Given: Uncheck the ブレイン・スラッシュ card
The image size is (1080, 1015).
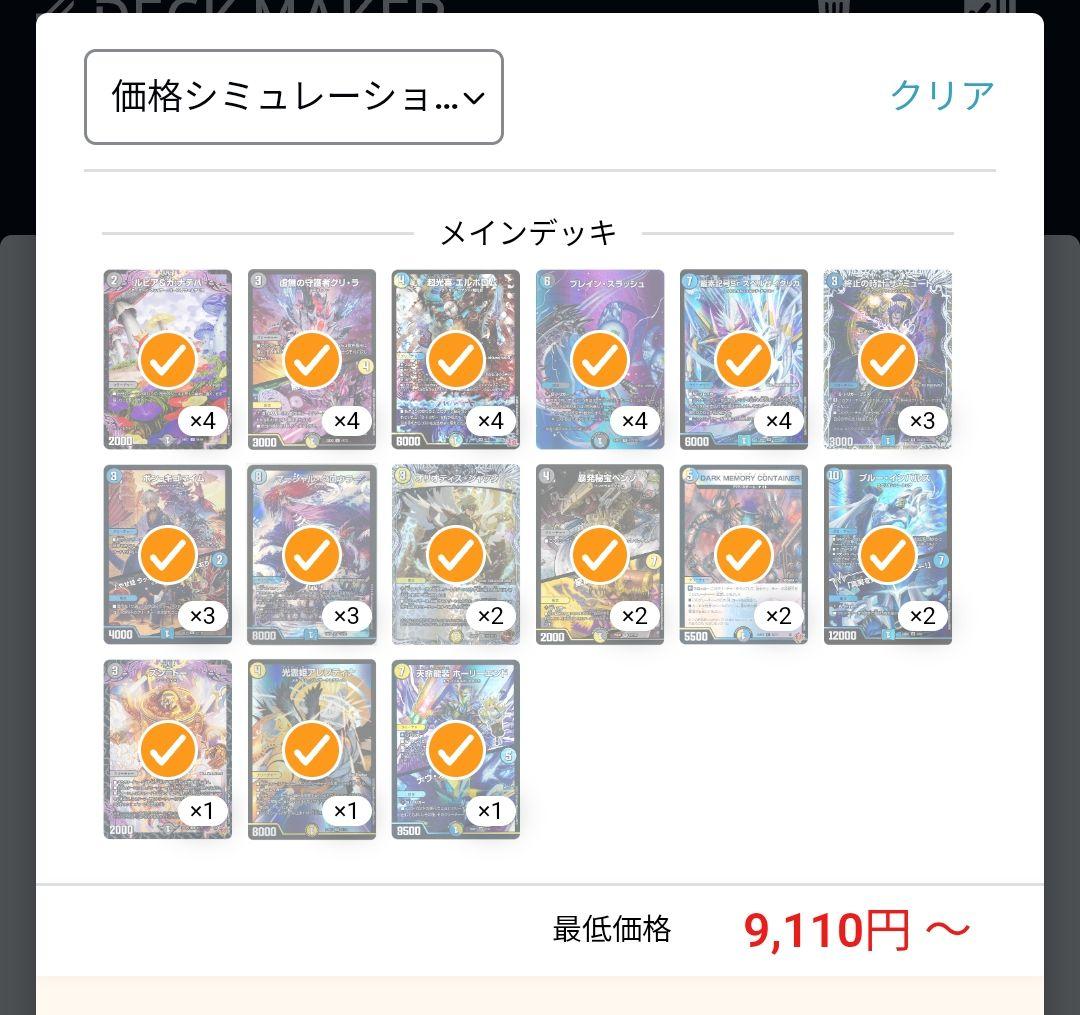Looking at the screenshot, I should point(600,360).
